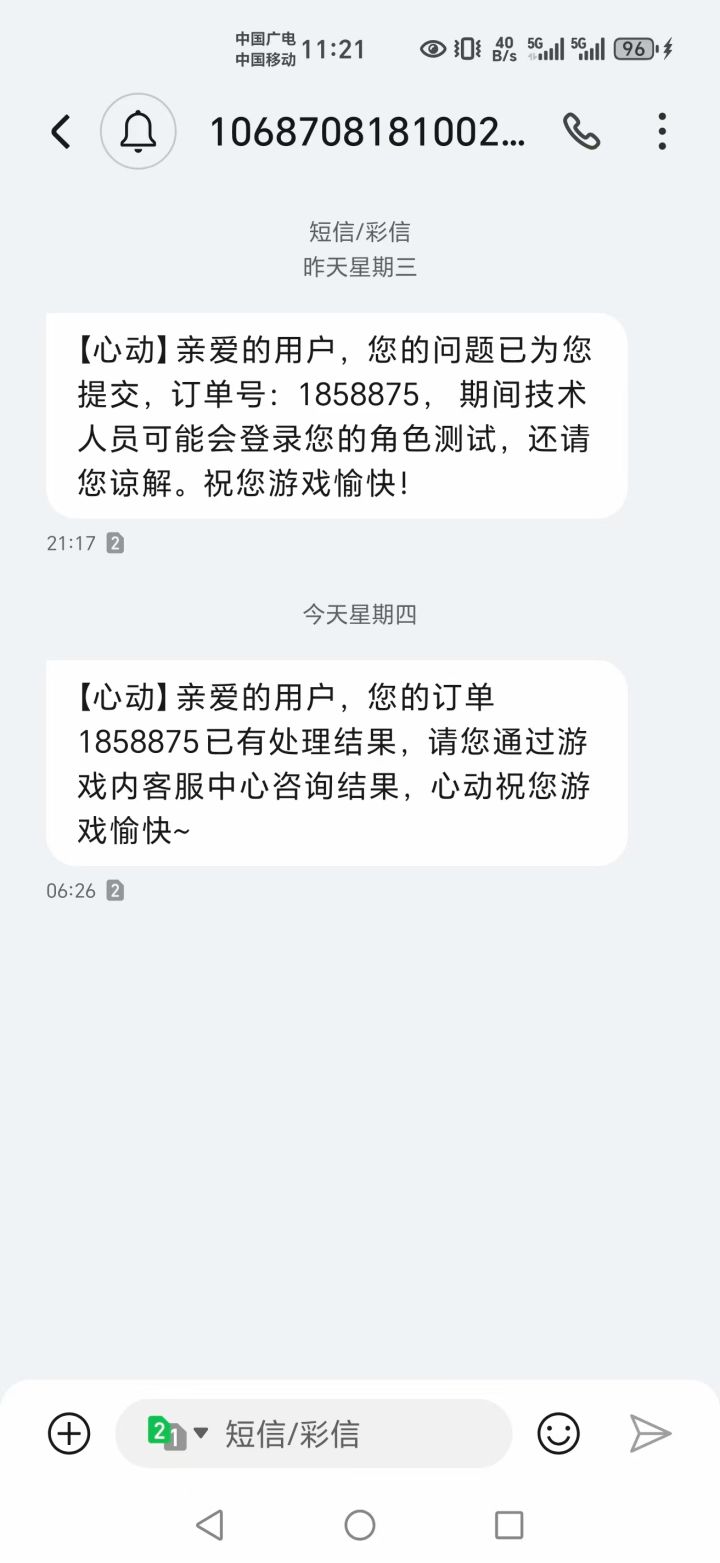Open the emoji picker
The image size is (720, 1563).
[558, 1433]
